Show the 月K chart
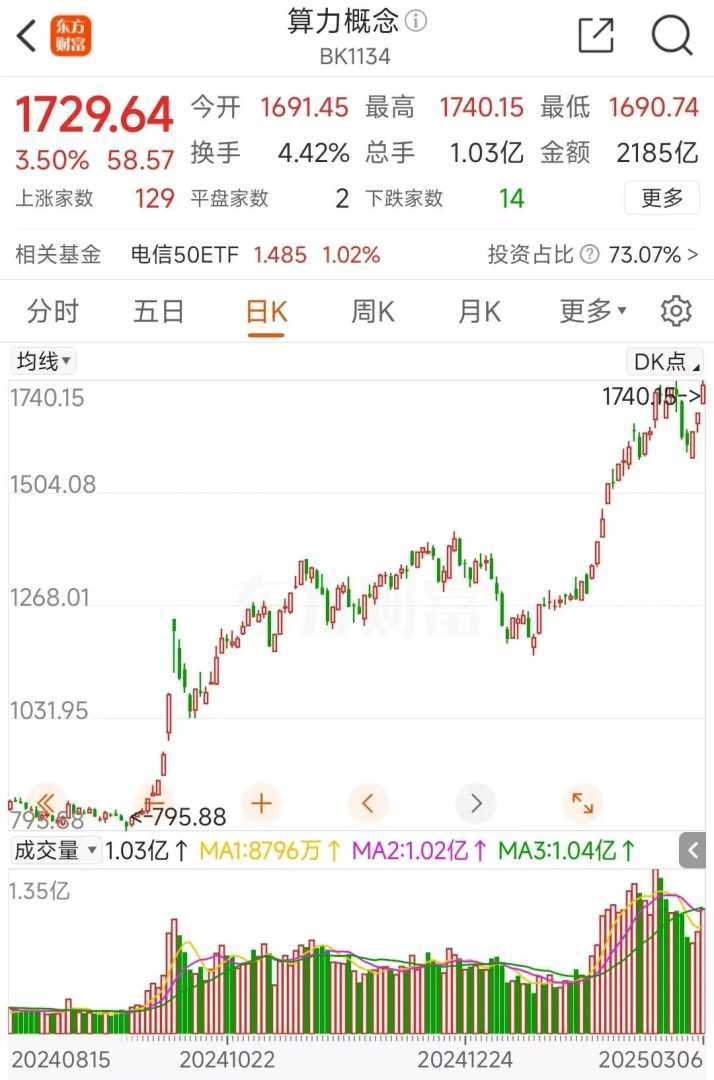 [479, 312]
